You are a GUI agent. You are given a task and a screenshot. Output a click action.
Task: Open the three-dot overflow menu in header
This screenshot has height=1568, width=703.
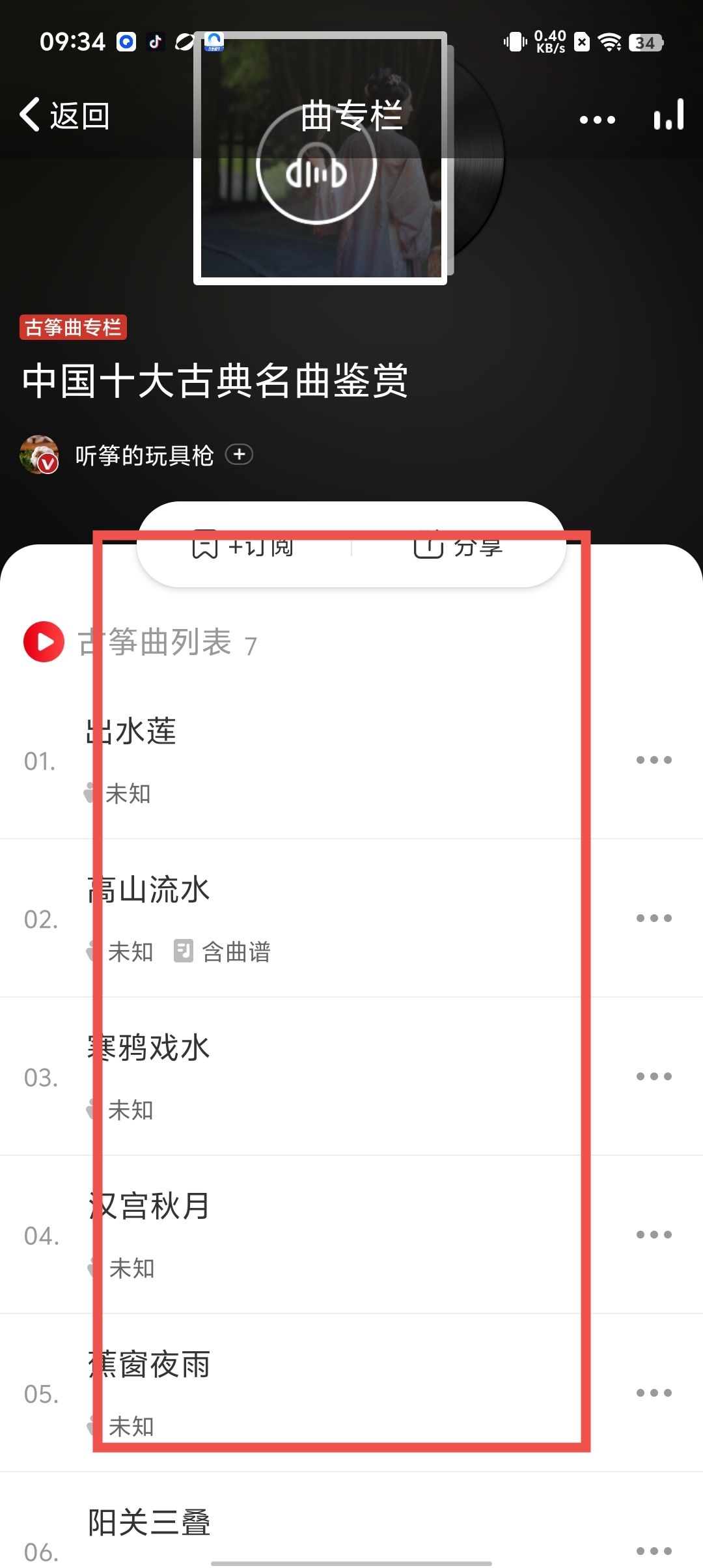pos(597,120)
